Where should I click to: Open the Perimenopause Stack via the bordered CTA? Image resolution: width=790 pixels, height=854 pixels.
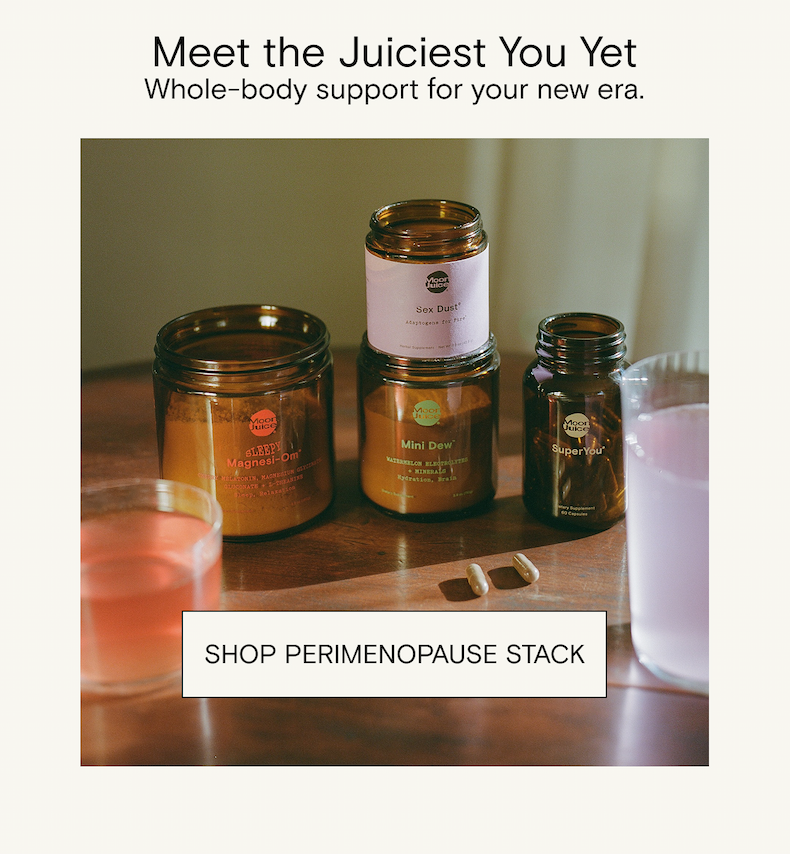pos(395,651)
